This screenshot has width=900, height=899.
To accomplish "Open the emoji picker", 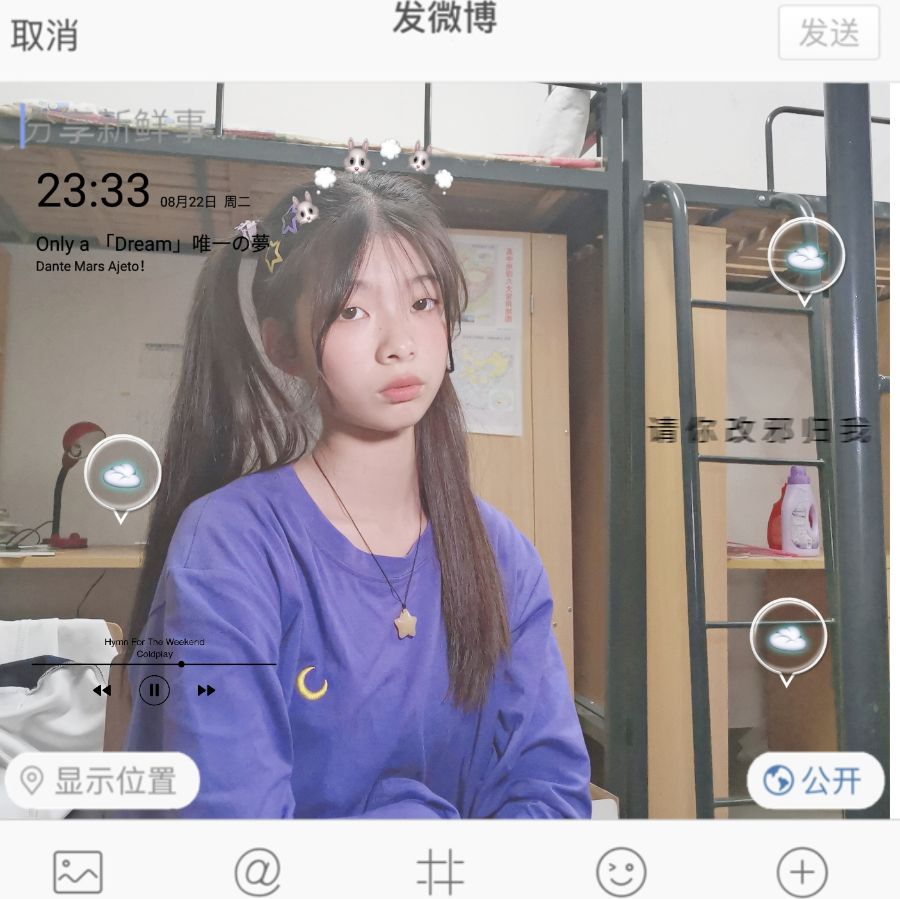I will tap(621, 871).
